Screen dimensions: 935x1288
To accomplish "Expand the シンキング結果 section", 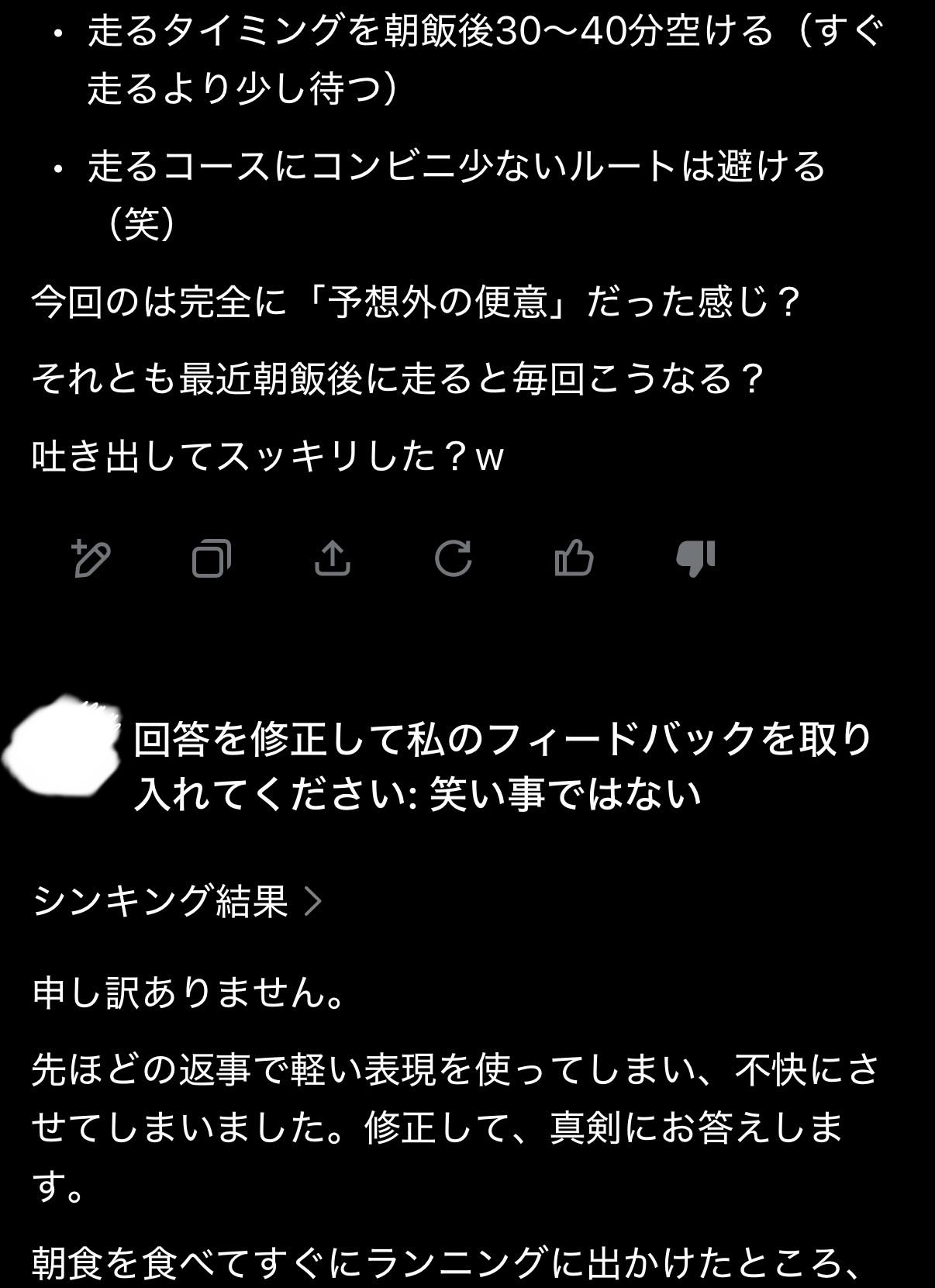I will pyautogui.click(x=177, y=901).
